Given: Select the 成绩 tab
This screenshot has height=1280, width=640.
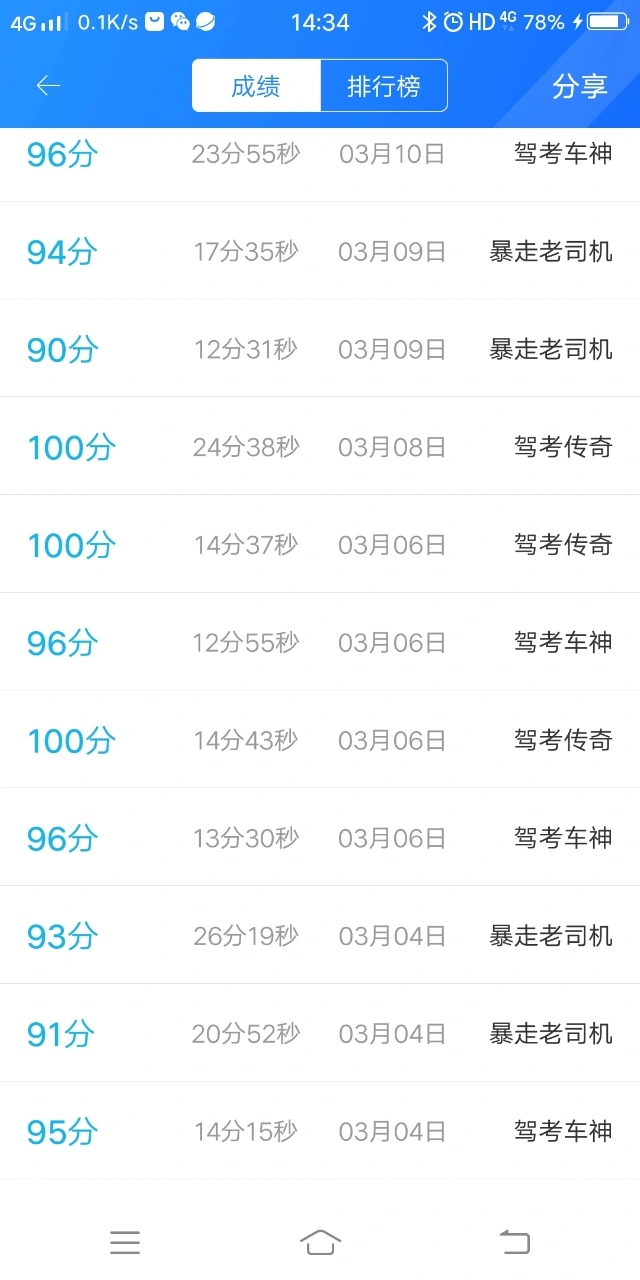Looking at the screenshot, I should [x=256, y=86].
